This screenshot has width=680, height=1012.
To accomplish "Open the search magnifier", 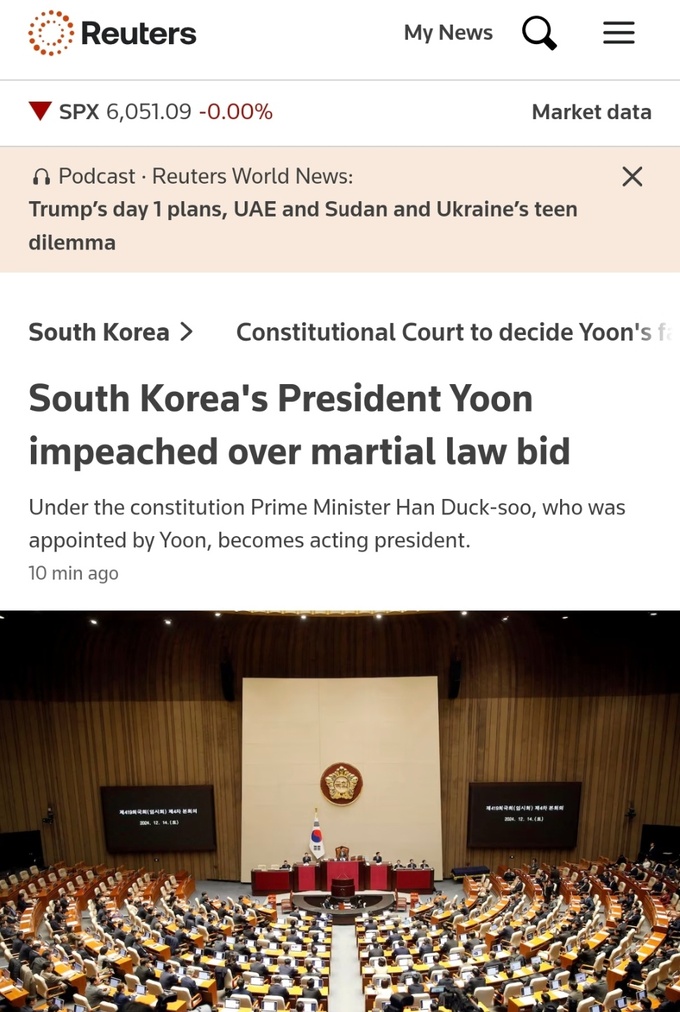I will click(539, 33).
